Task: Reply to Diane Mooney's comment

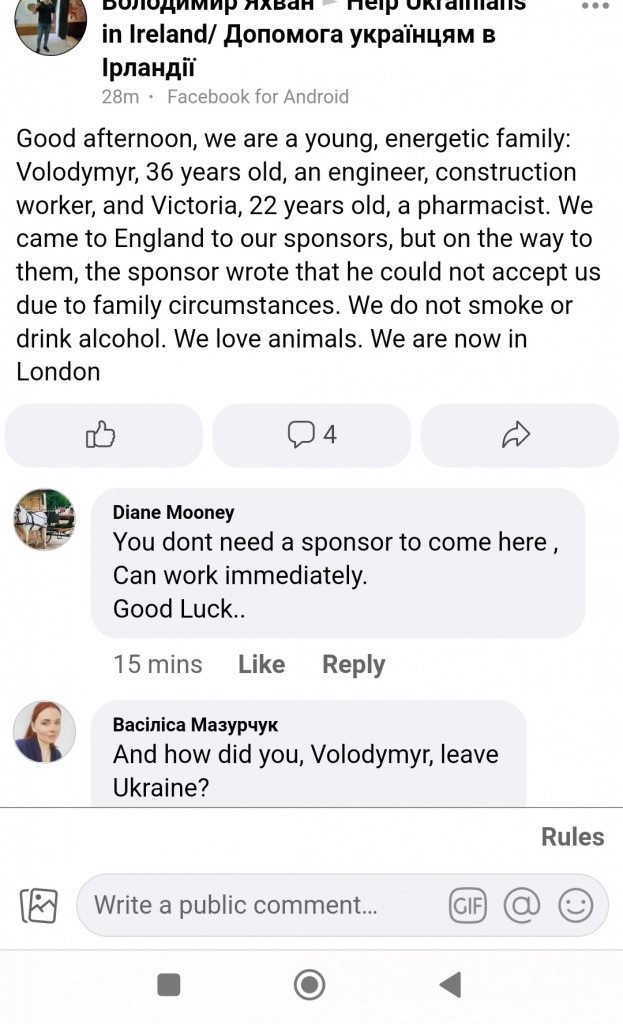Action: tap(353, 665)
